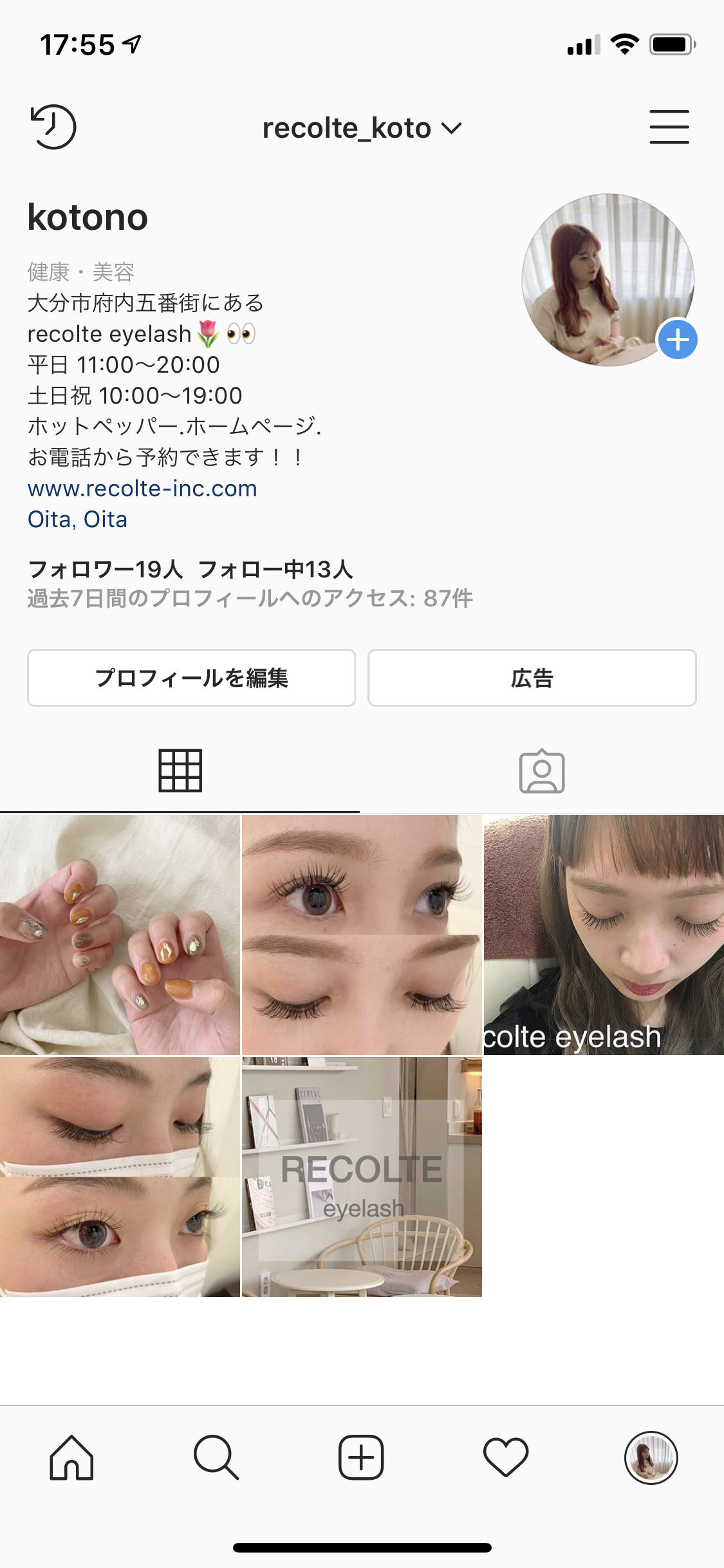This screenshot has width=724, height=1568.
Task: Switch to the tagged photos tab
Action: pos(542,770)
